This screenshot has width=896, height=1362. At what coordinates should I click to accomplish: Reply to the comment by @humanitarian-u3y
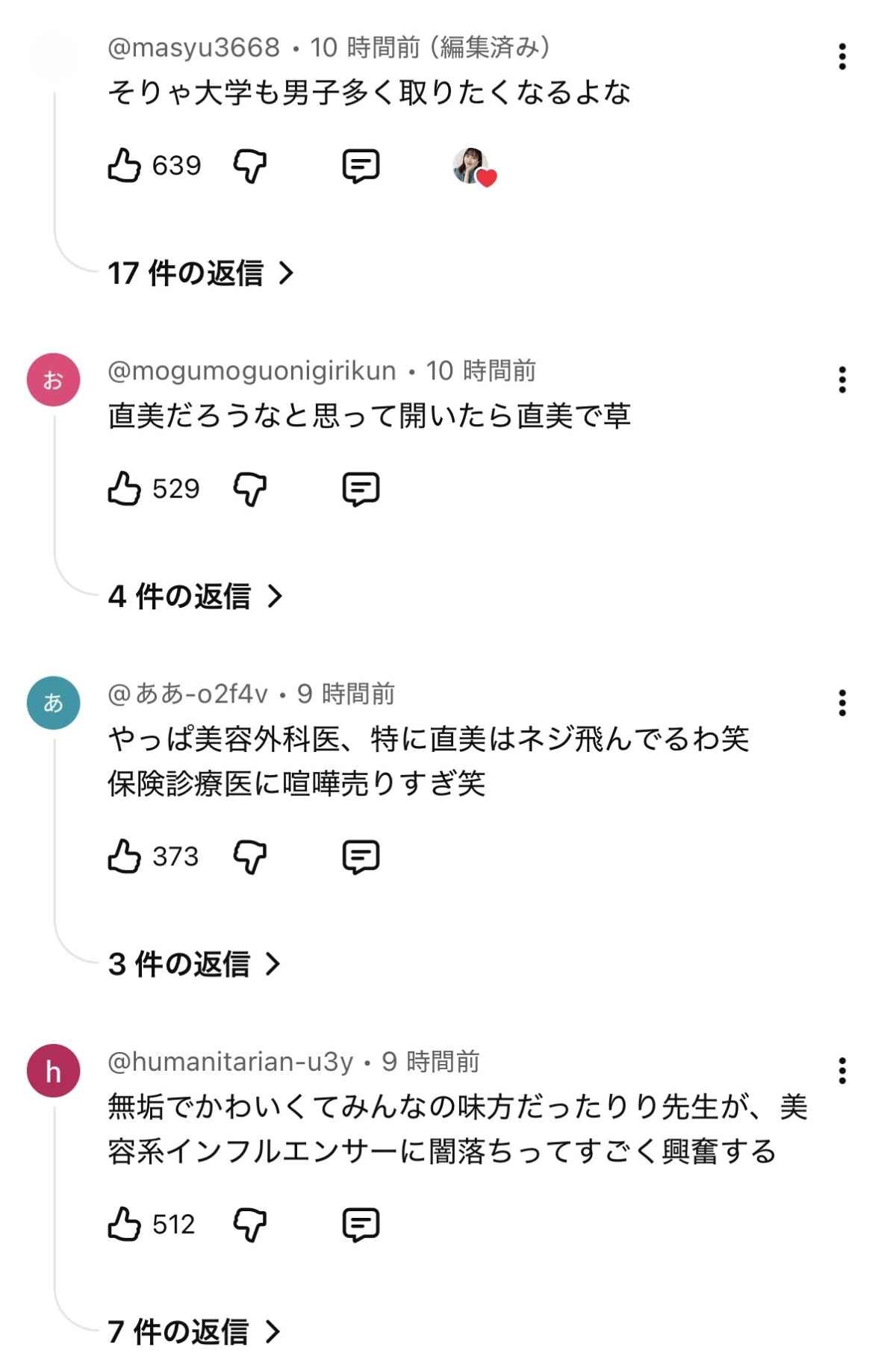tap(361, 1225)
